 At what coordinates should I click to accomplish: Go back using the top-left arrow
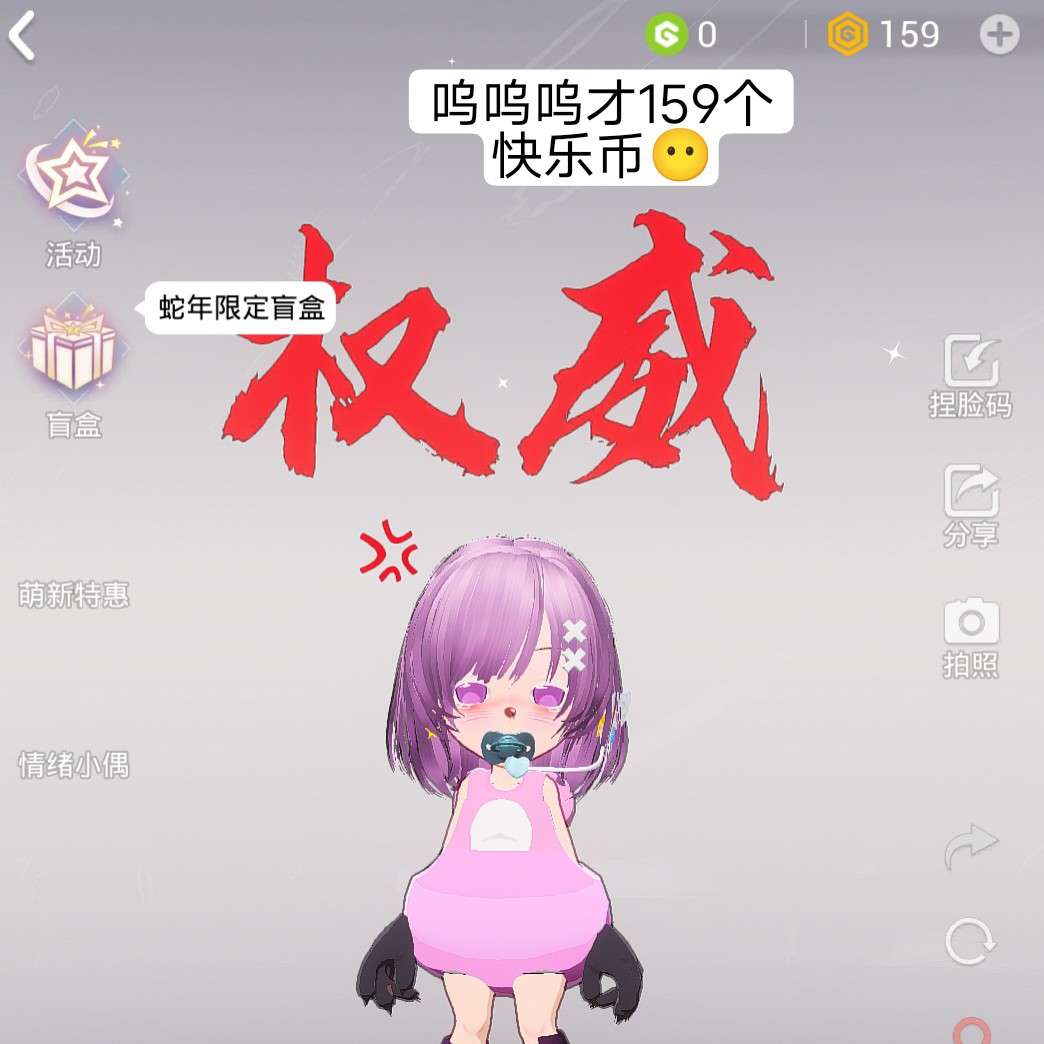[22, 37]
